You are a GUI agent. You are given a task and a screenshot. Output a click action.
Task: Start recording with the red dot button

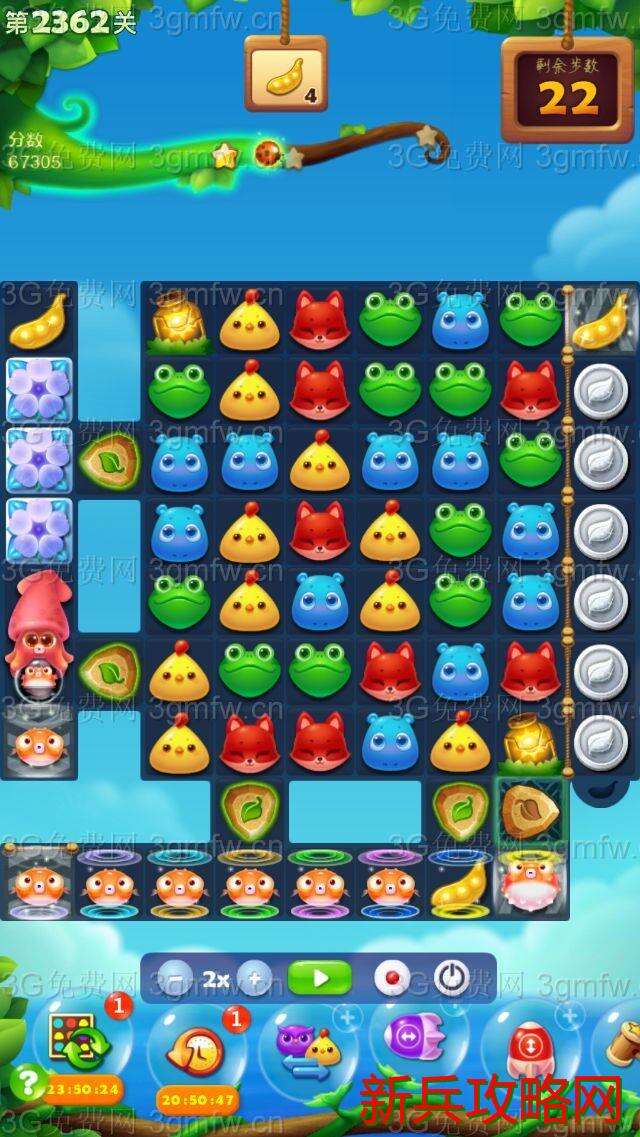[x=391, y=978]
